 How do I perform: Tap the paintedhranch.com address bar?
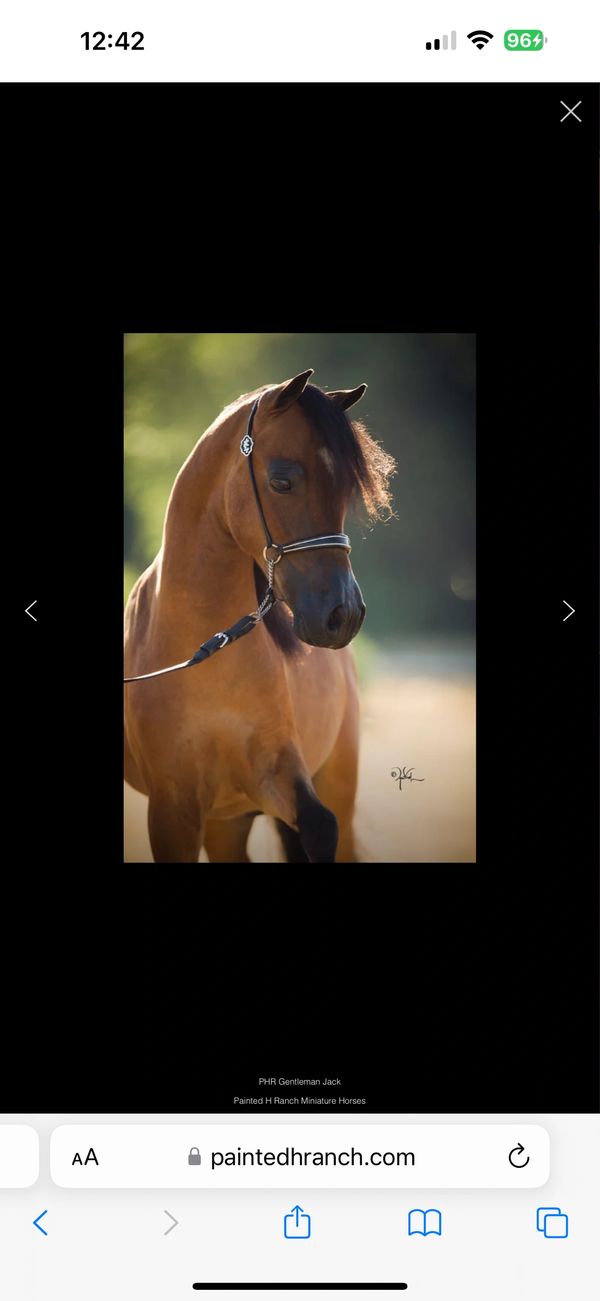[x=300, y=1157]
